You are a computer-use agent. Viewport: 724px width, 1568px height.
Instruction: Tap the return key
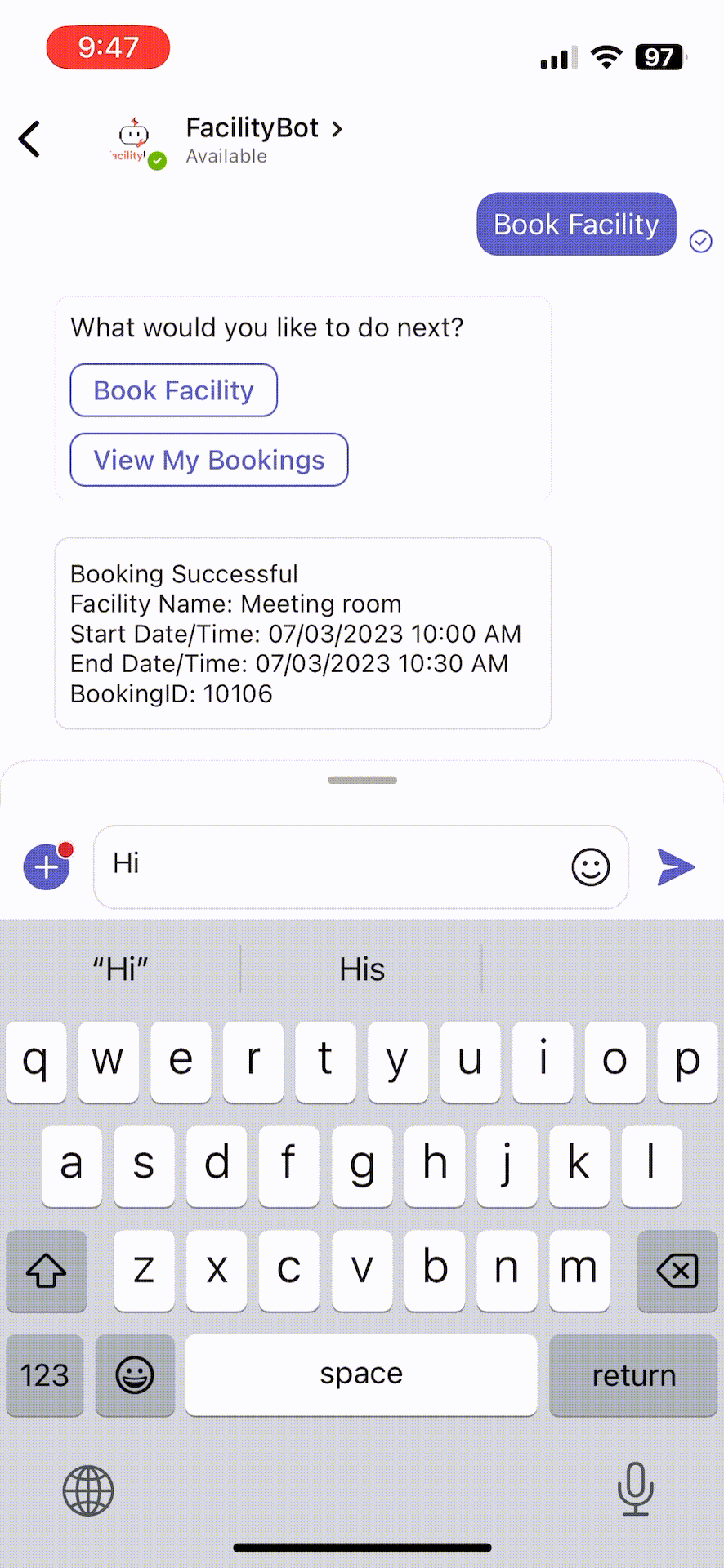633,1375
